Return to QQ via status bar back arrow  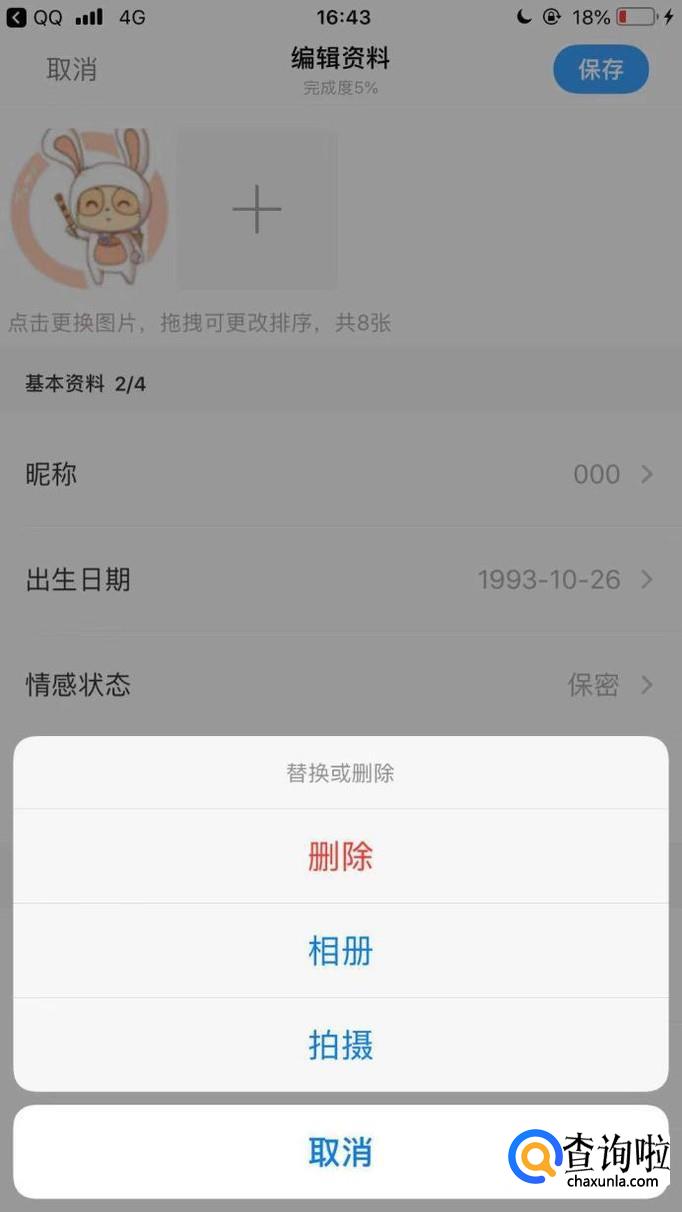(17, 17)
